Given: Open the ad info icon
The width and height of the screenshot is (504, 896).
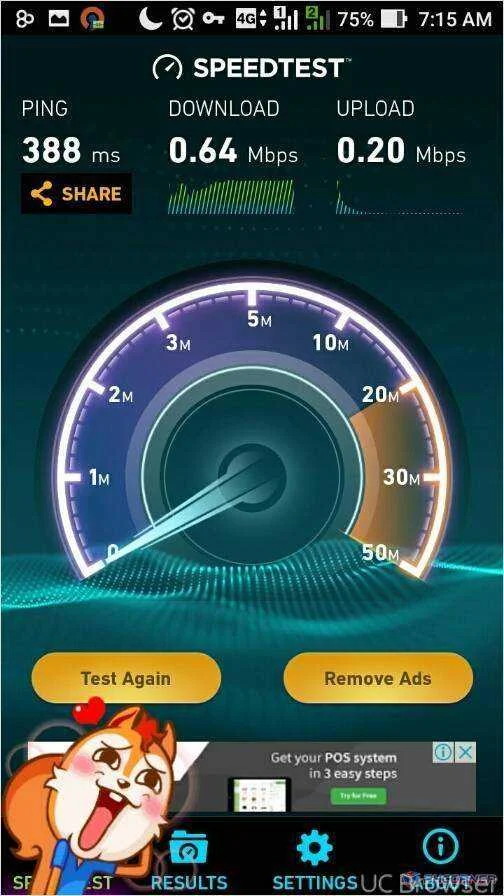Looking at the screenshot, I should click(x=443, y=753).
